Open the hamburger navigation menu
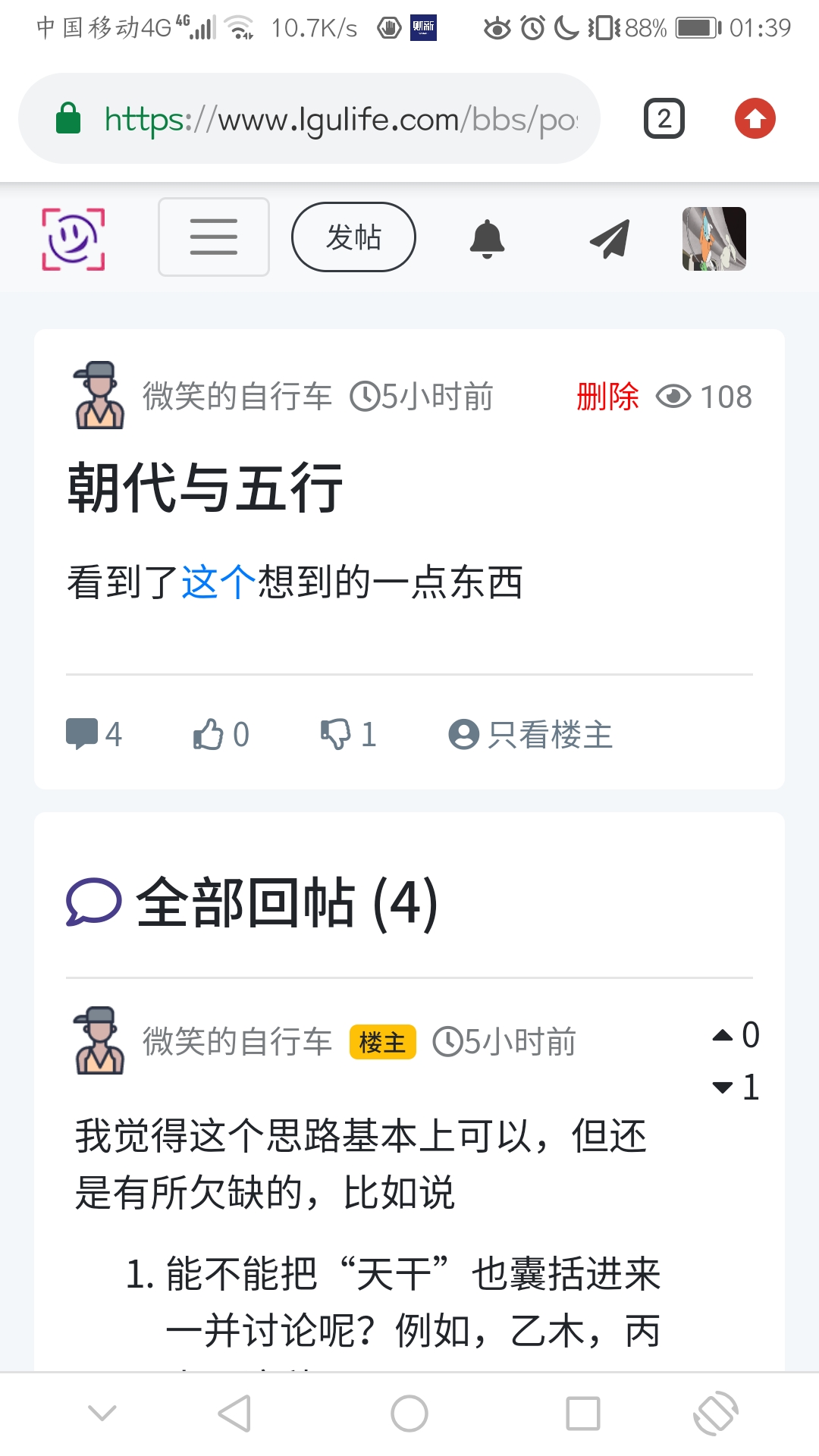 coord(213,237)
